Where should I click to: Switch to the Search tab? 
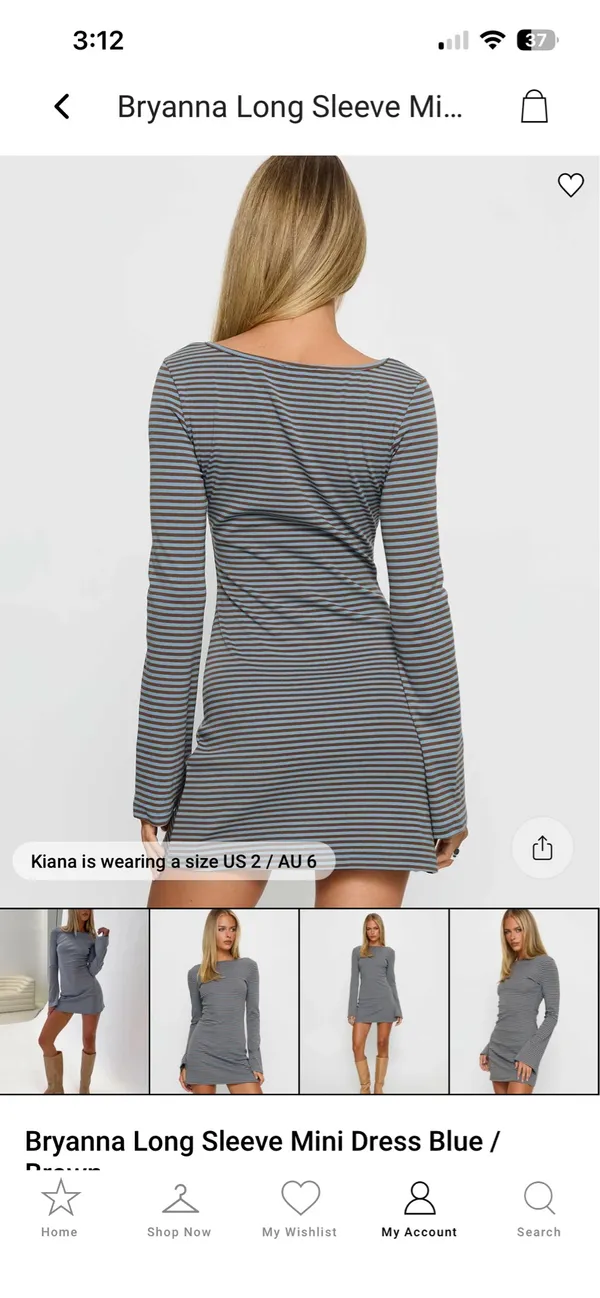[539, 1209]
